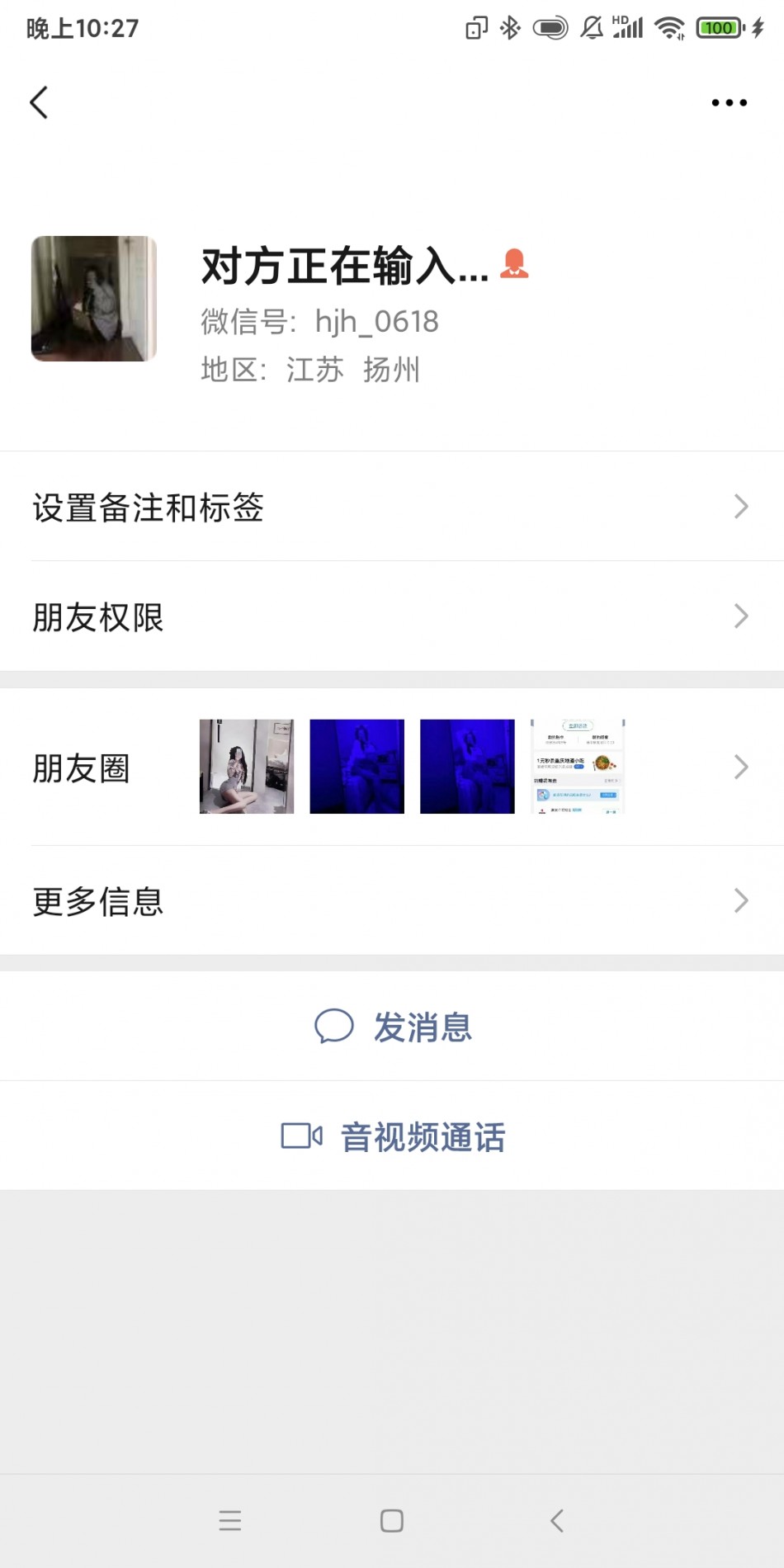
Task: Tap the system home button
Action: coord(392,1521)
